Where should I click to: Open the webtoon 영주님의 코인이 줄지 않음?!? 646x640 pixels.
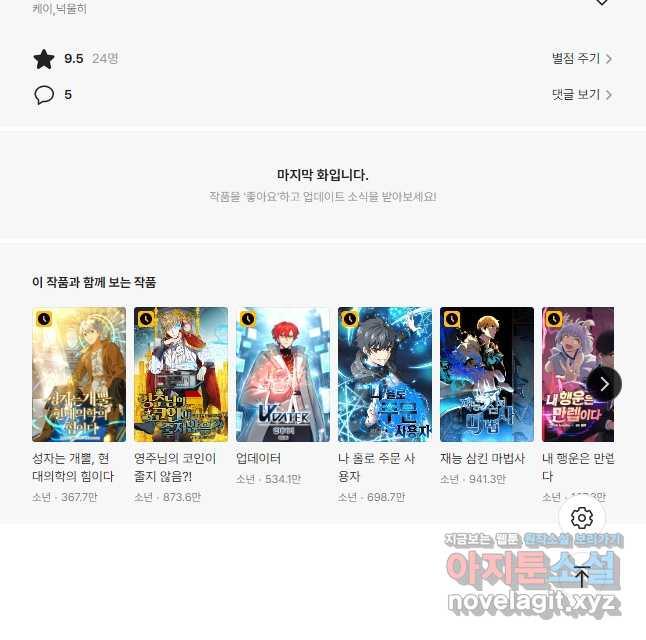click(181, 374)
